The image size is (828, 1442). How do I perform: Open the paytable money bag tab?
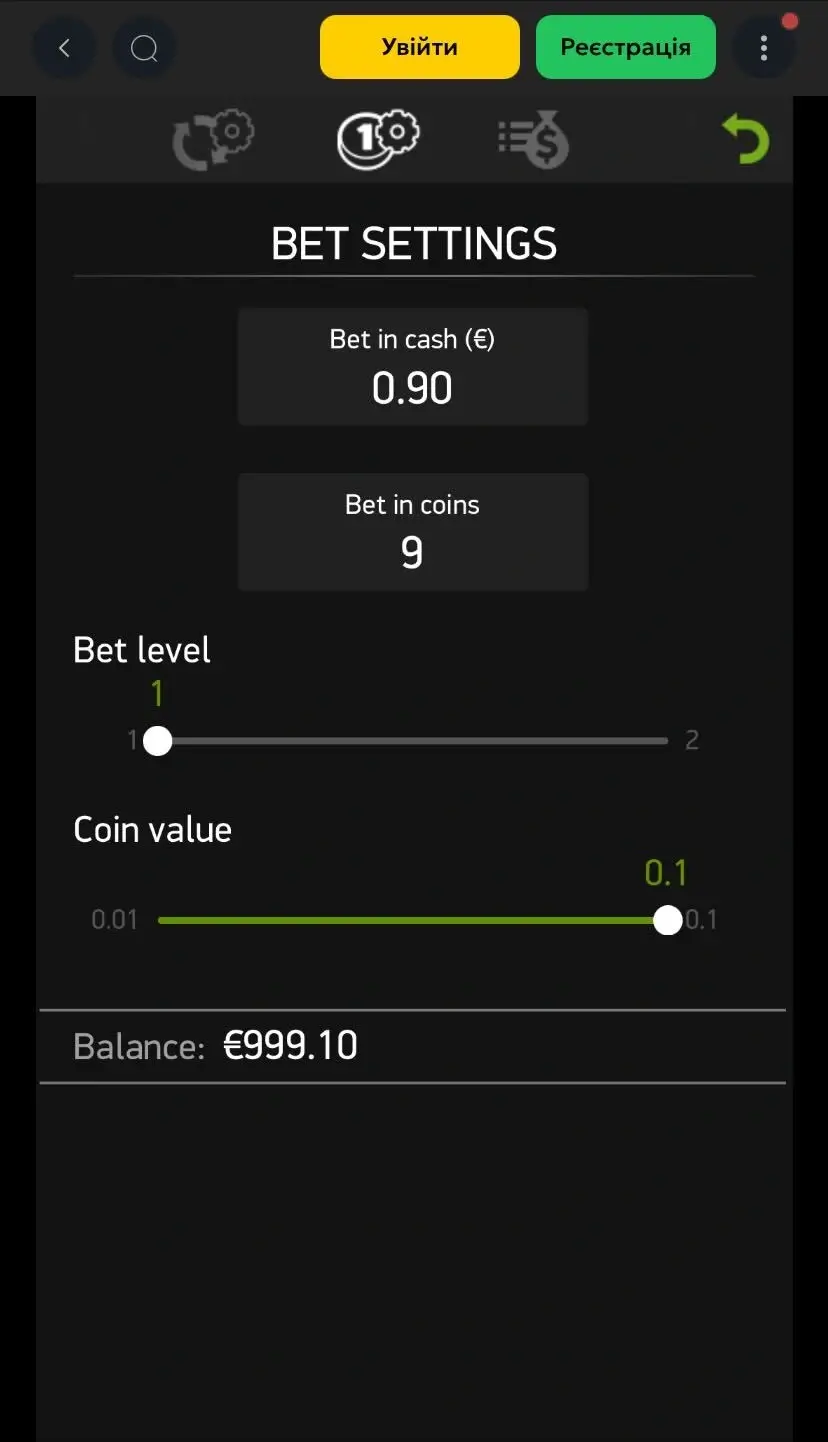534,140
